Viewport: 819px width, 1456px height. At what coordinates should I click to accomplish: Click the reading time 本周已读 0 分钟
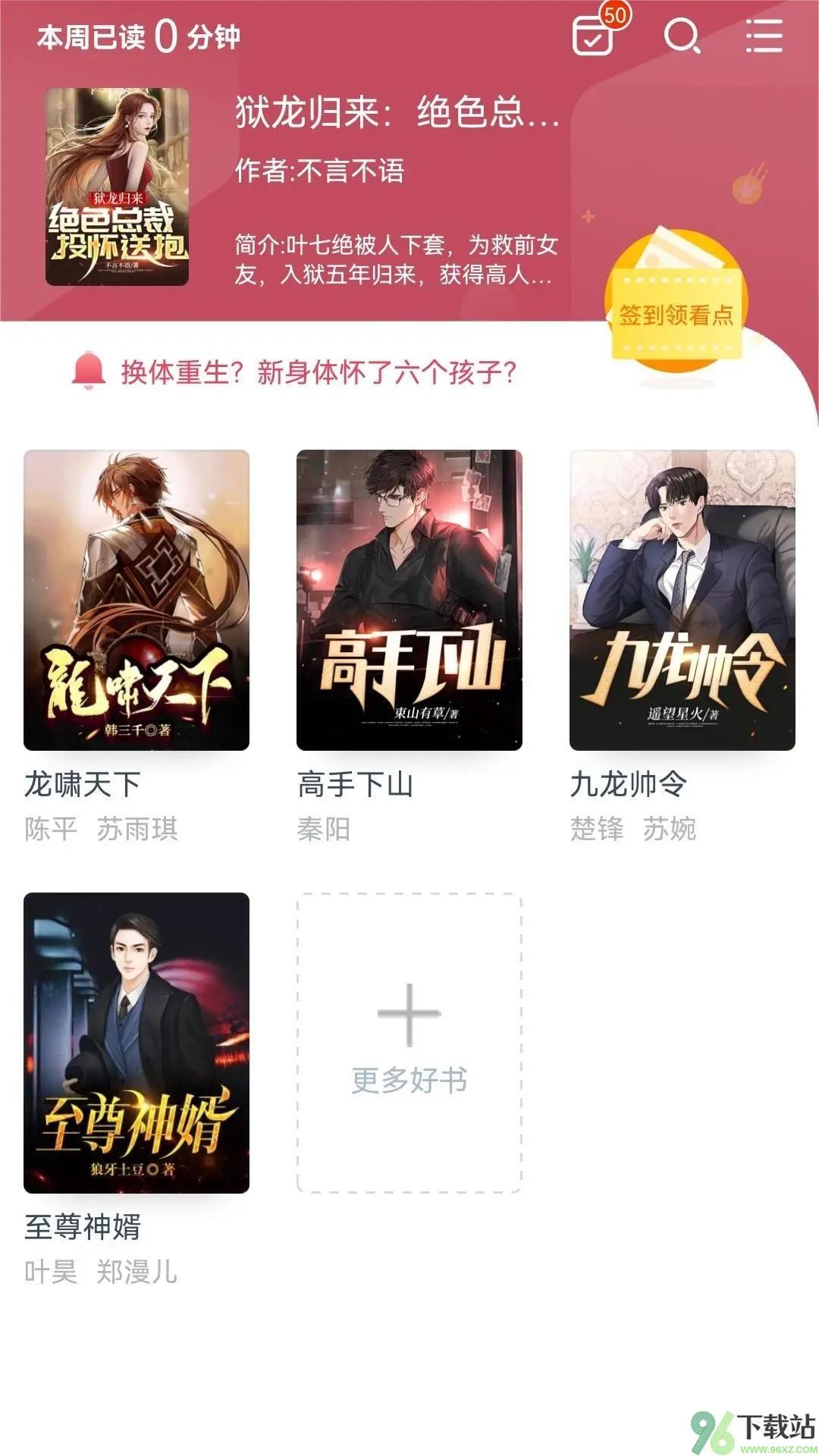click(x=136, y=36)
